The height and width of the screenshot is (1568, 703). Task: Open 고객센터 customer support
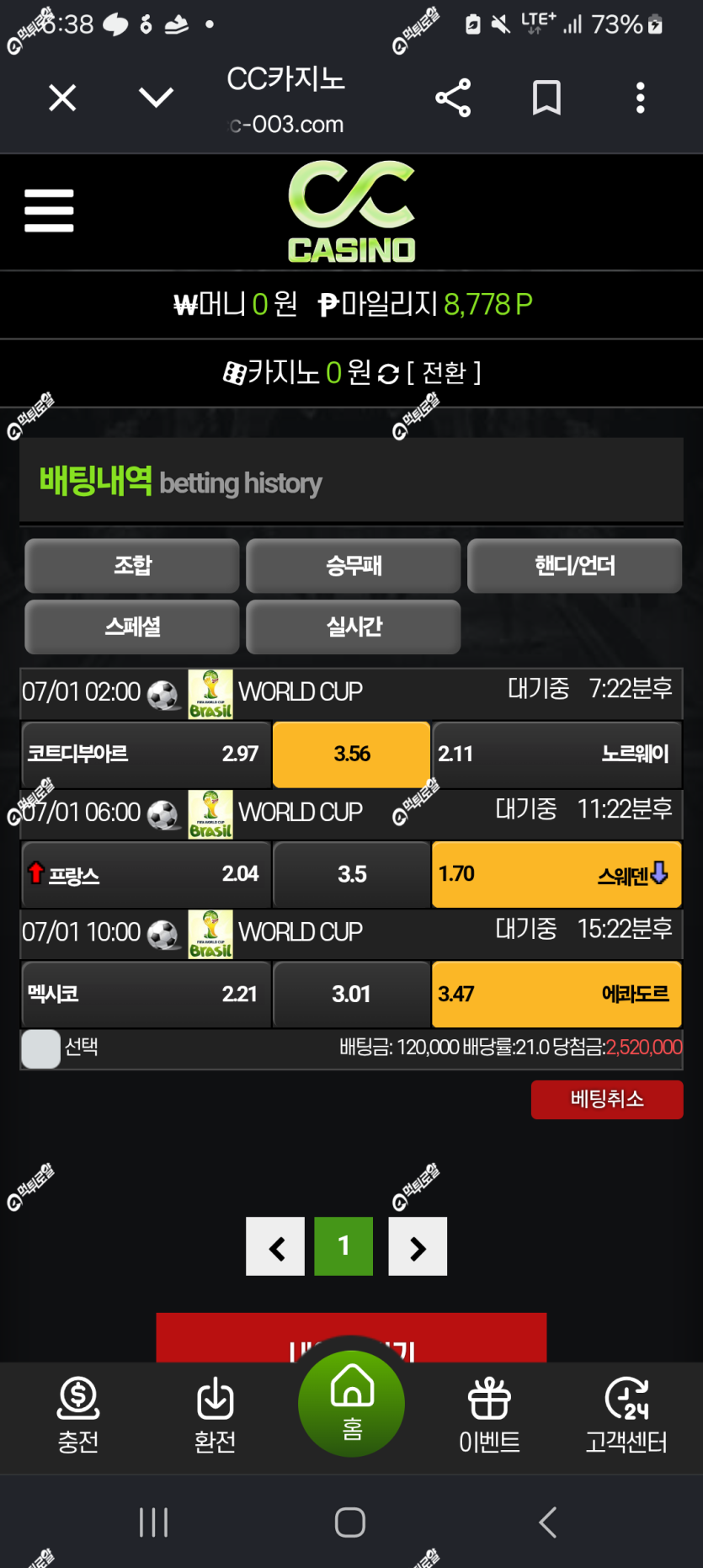click(626, 1415)
